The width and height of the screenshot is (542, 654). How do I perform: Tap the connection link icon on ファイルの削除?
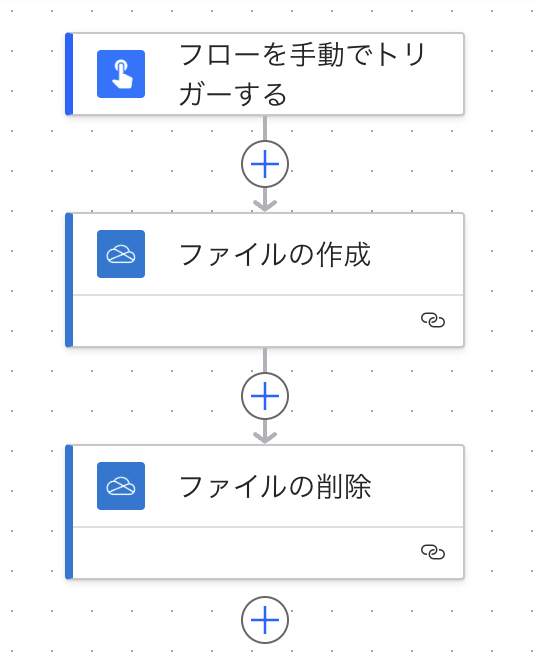[x=433, y=552]
